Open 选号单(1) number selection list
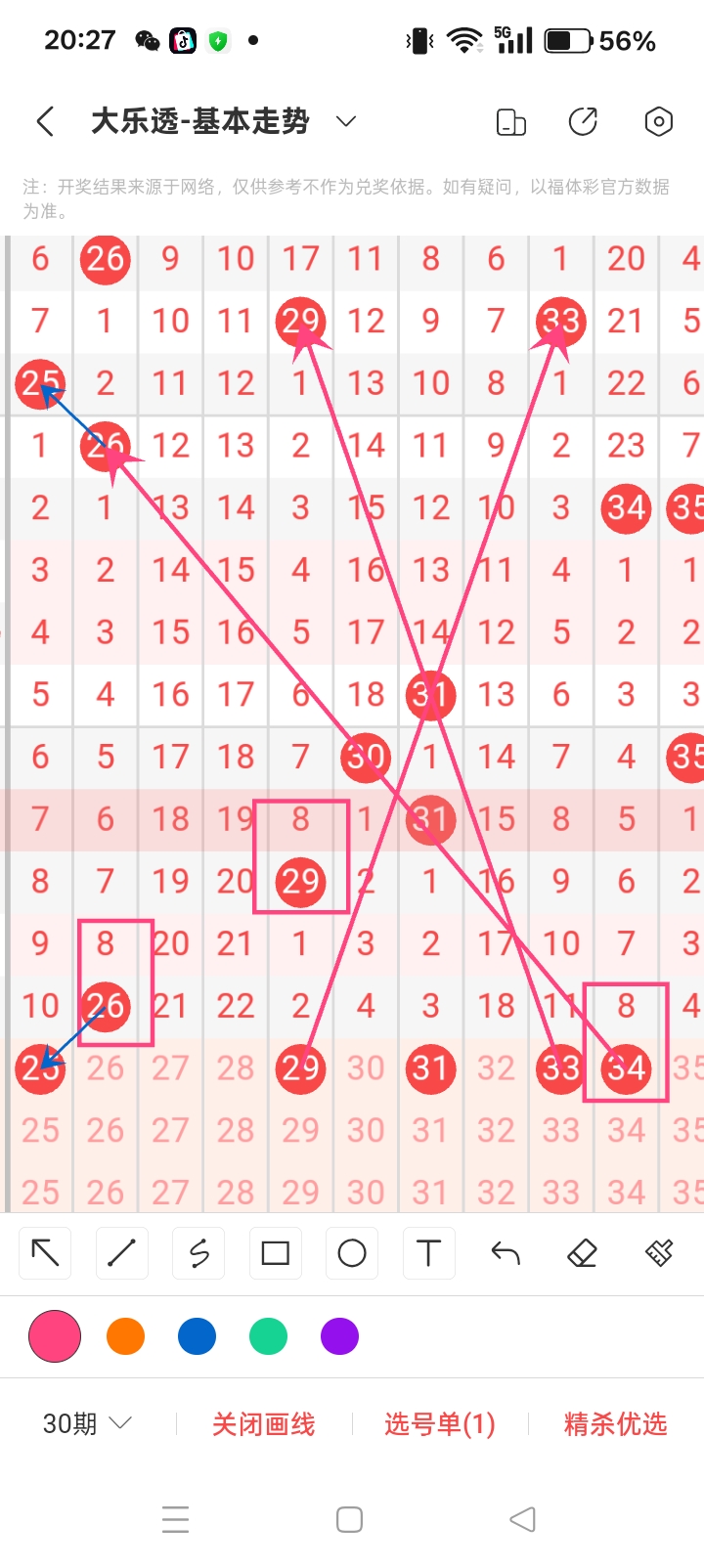Screen dimensions: 704x1568 pos(440,1424)
